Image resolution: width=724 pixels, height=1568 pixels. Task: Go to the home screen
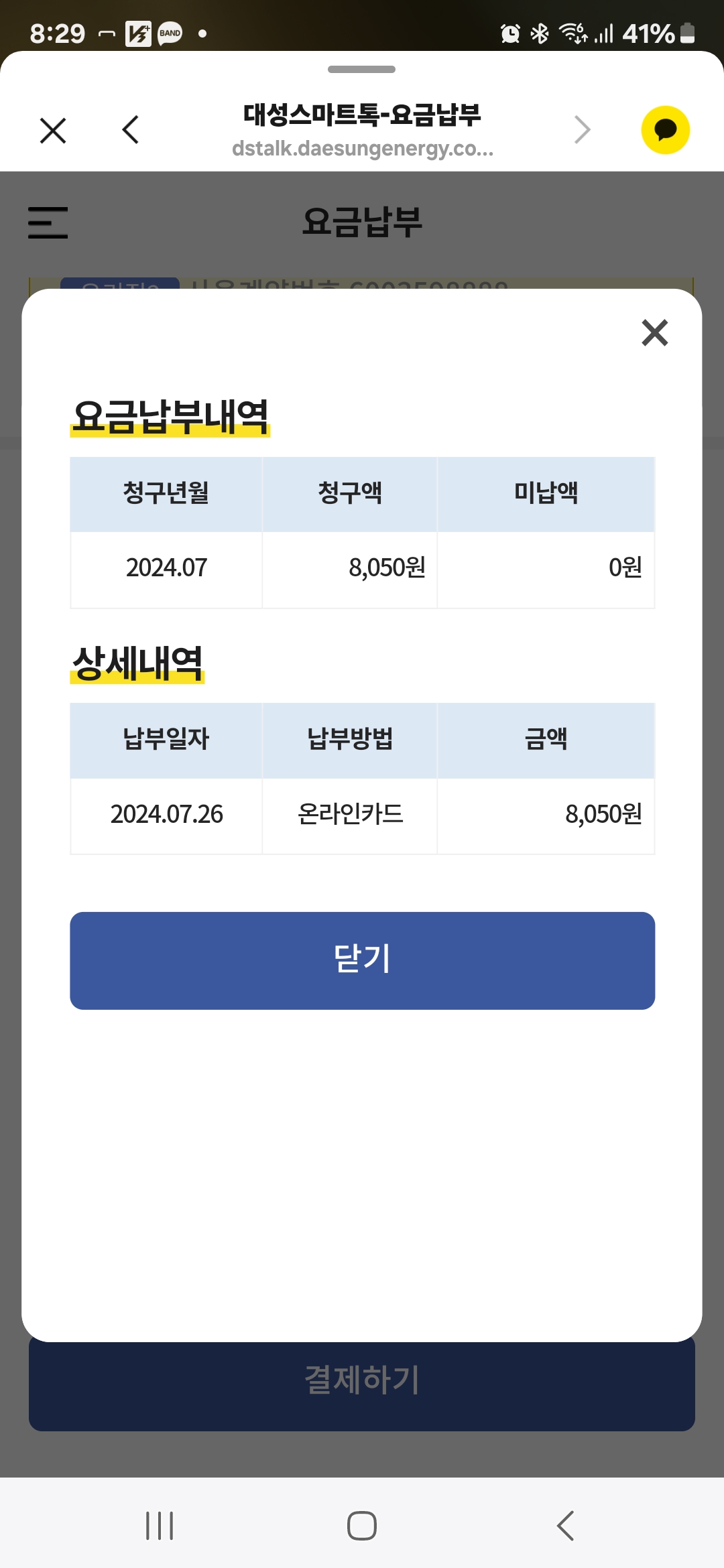pyautogui.click(x=362, y=1526)
